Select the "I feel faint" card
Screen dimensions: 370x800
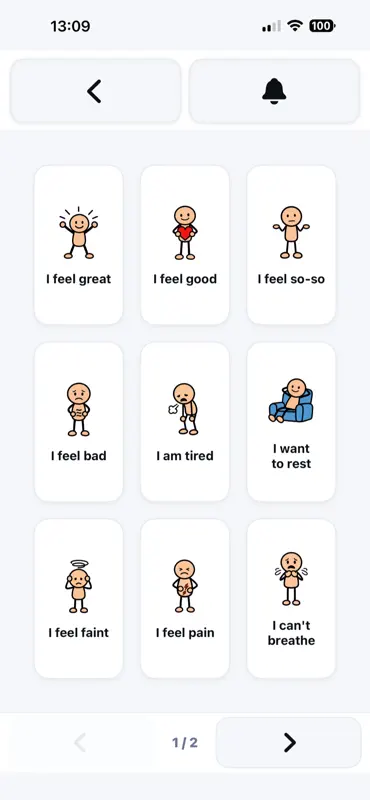click(x=79, y=598)
